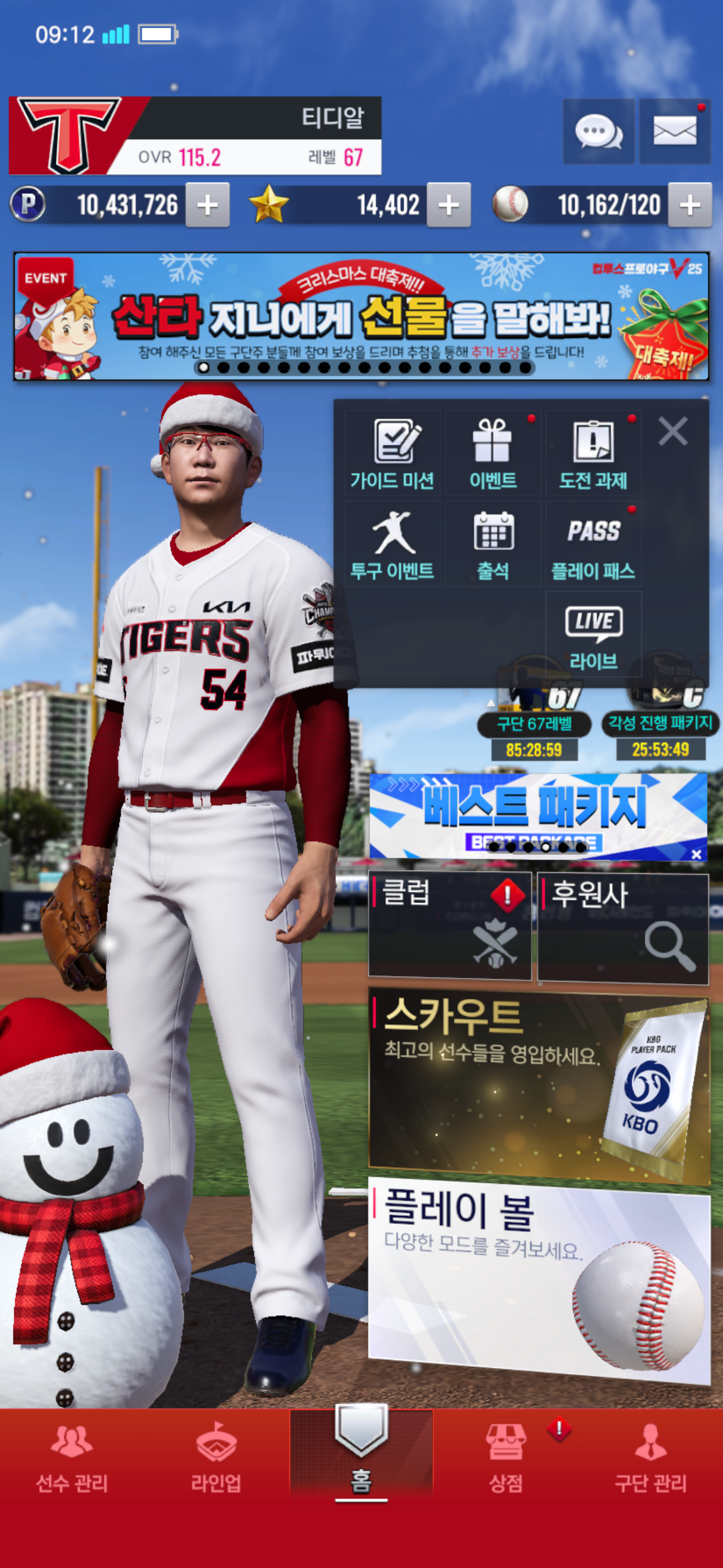Open the 후원사 sponsor tile
This screenshot has height=1568, width=723.
622,928
